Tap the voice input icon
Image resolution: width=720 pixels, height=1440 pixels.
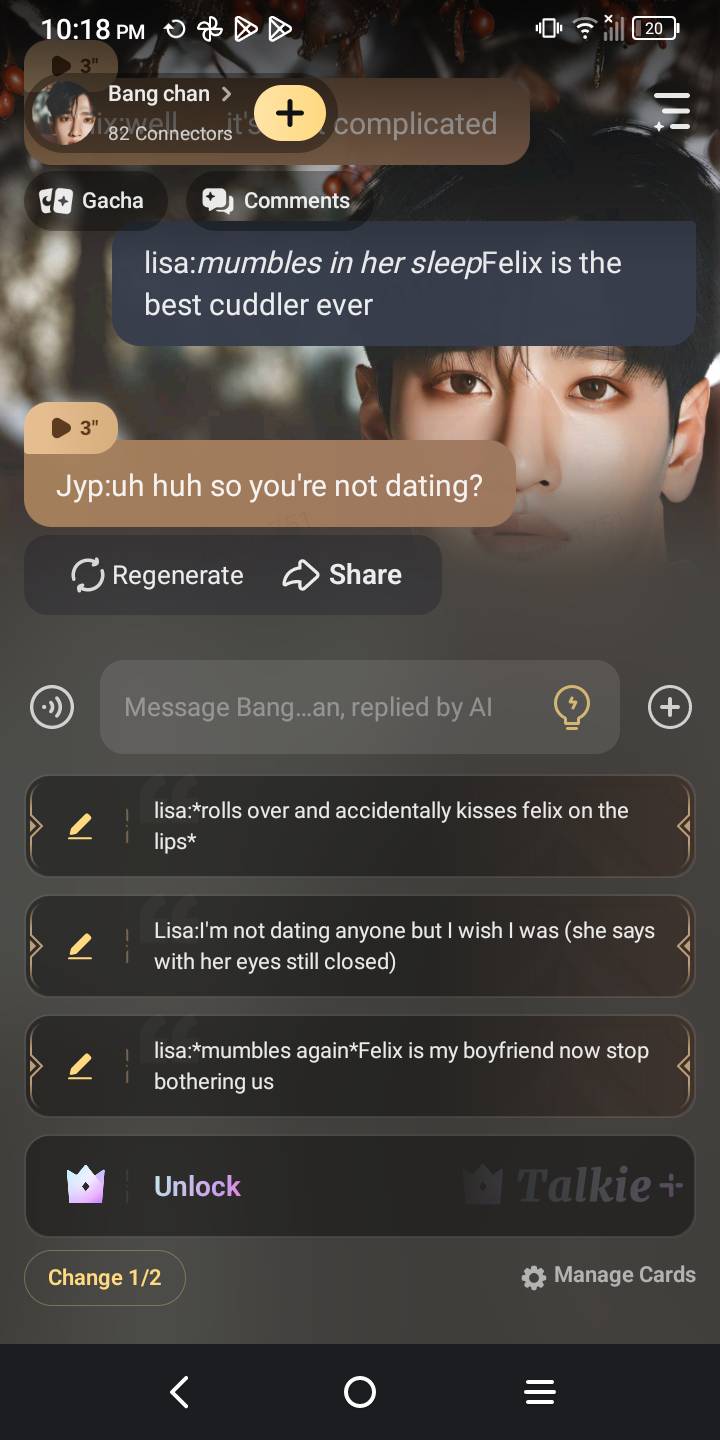tap(52, 708)
